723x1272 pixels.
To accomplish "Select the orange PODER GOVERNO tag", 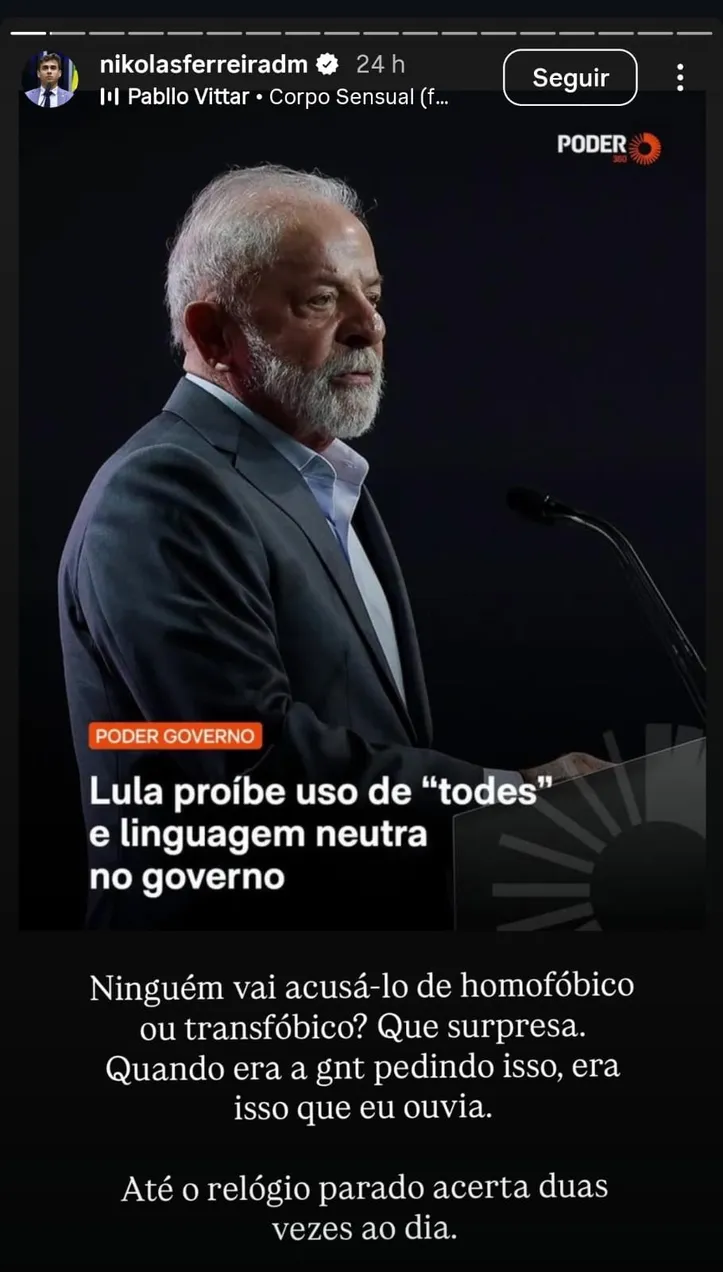I will [x=174, y=736].
